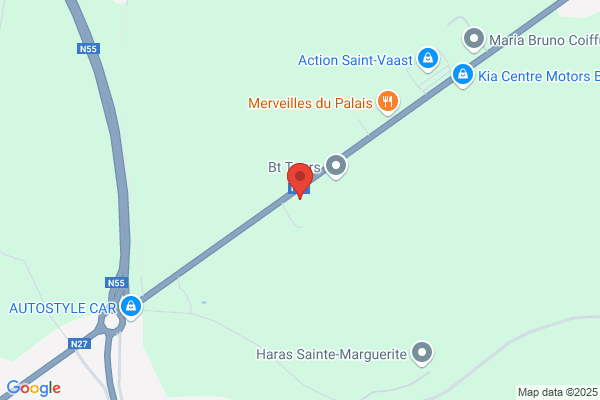Open the Kia Centre Motors marker
The height and width of the screenshot is (400, 600).
461,74
